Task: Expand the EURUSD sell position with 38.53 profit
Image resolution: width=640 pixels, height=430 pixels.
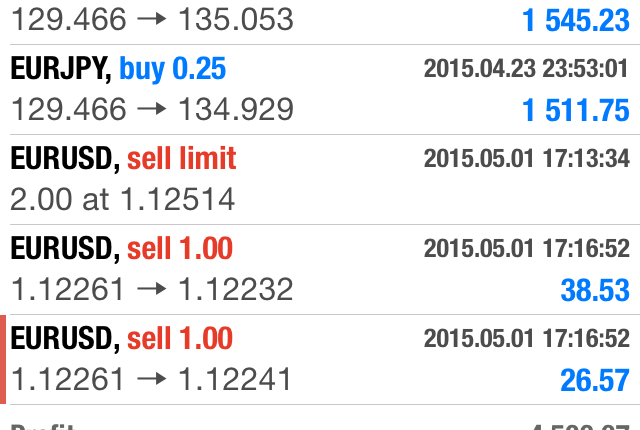Action: pyautogui.click(x=320, y=269)
